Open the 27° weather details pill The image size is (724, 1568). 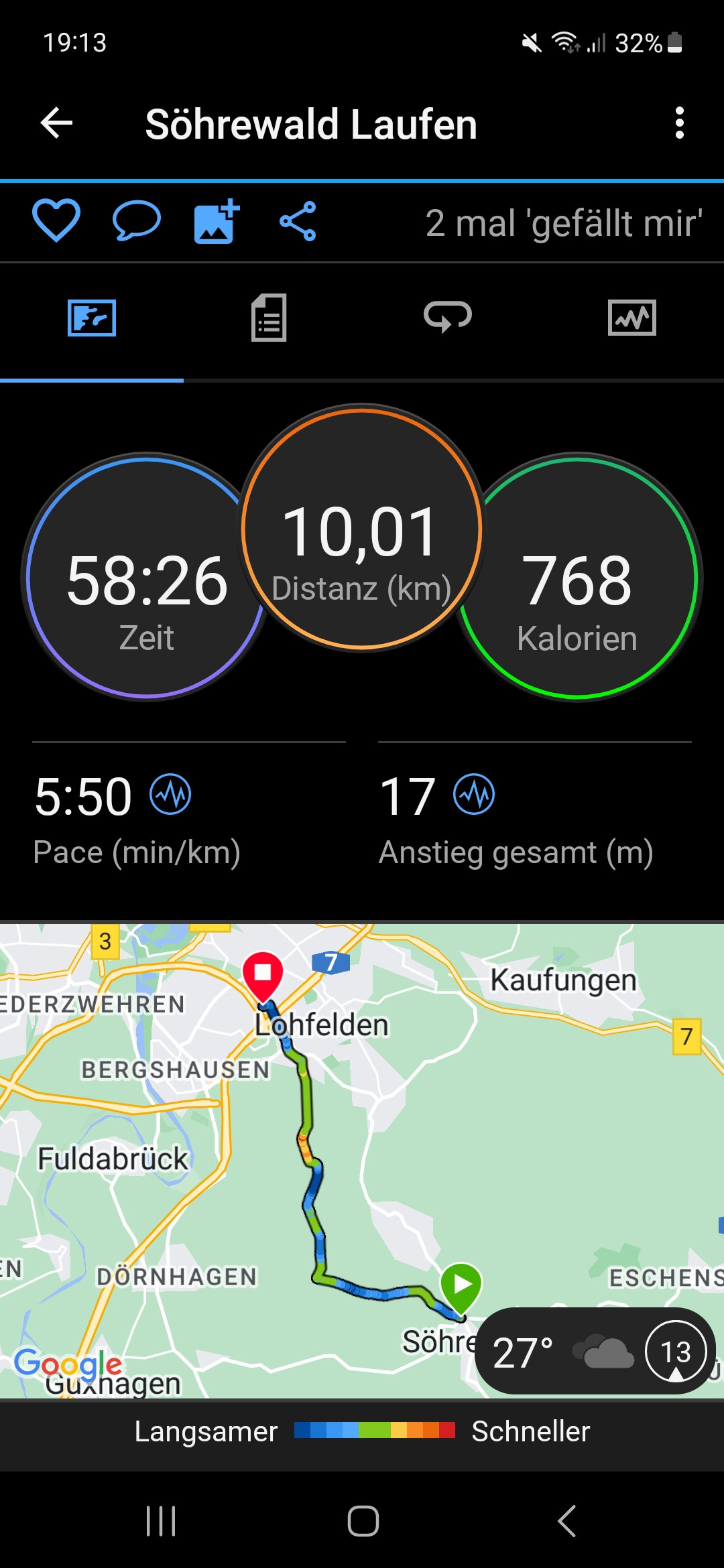point(595,1352)
